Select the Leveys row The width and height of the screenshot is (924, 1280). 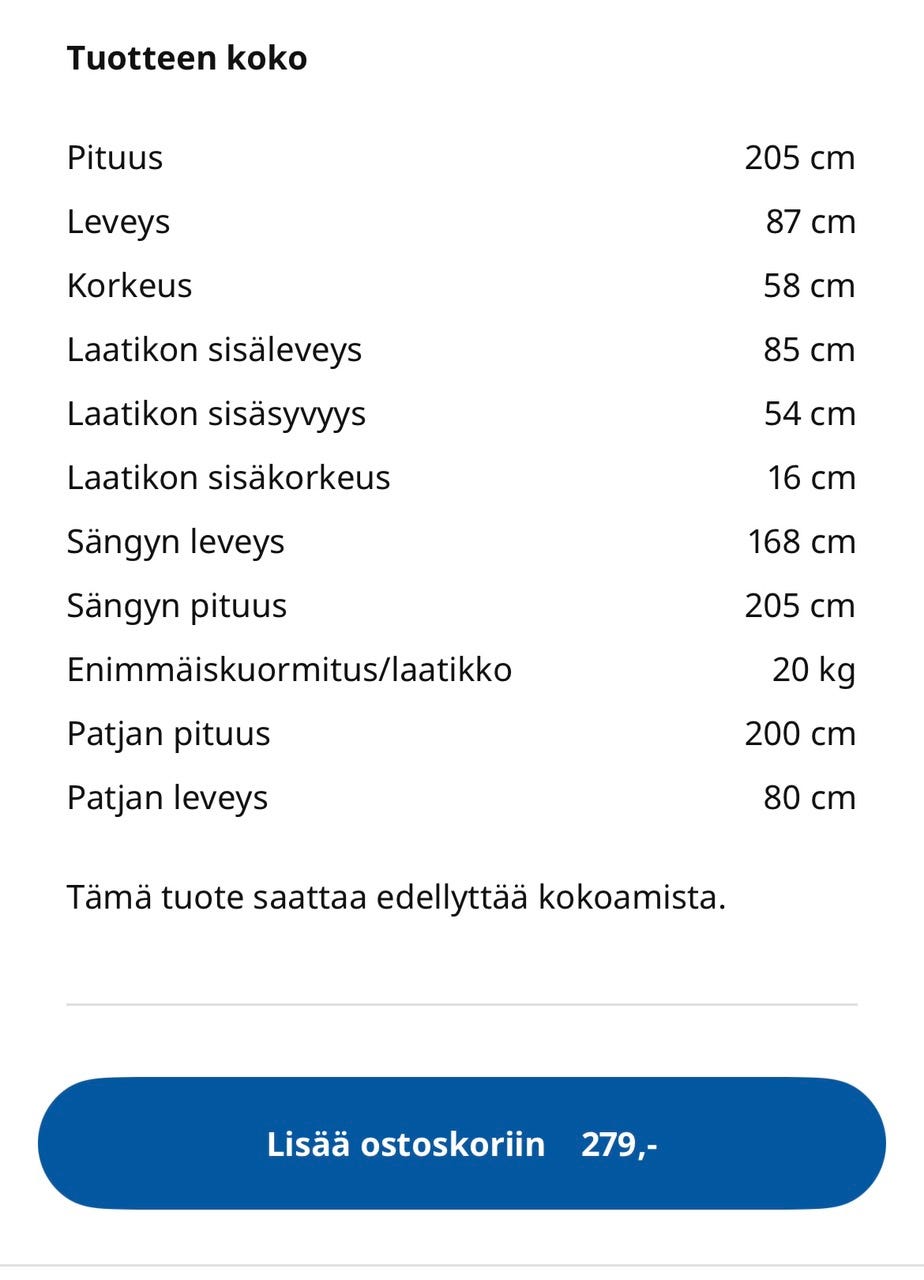118,221
